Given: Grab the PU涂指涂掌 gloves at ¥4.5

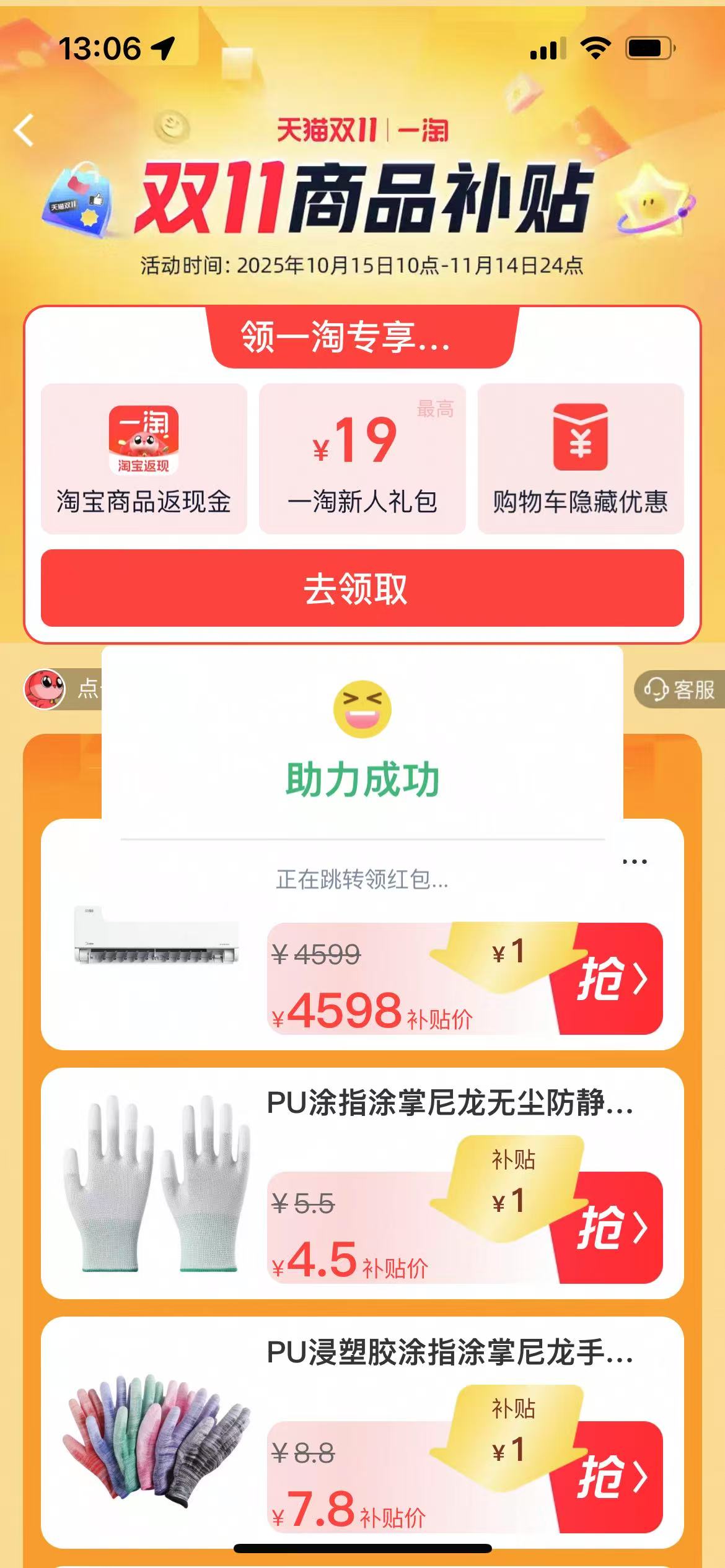Looking at the screenshot, I should 610,1227.
